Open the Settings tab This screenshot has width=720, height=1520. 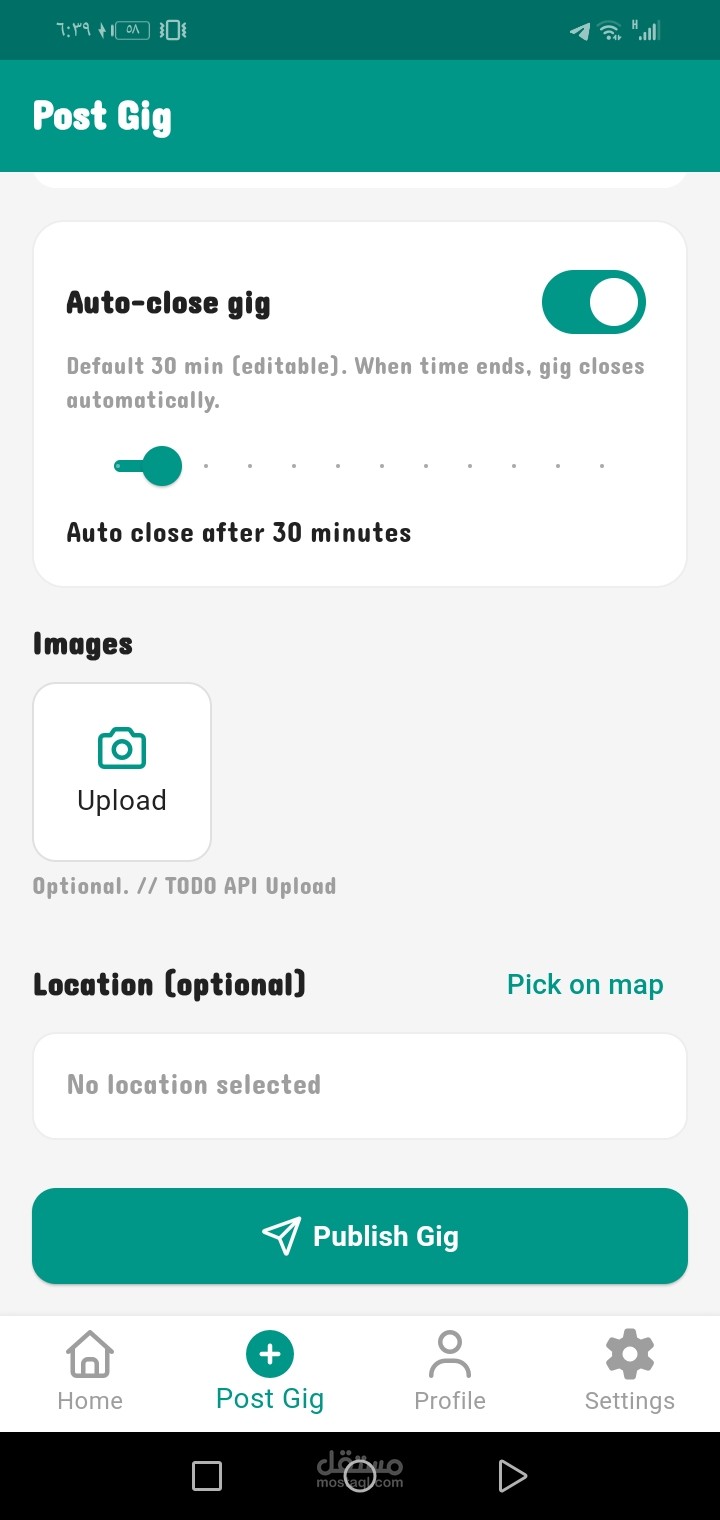630,1370
